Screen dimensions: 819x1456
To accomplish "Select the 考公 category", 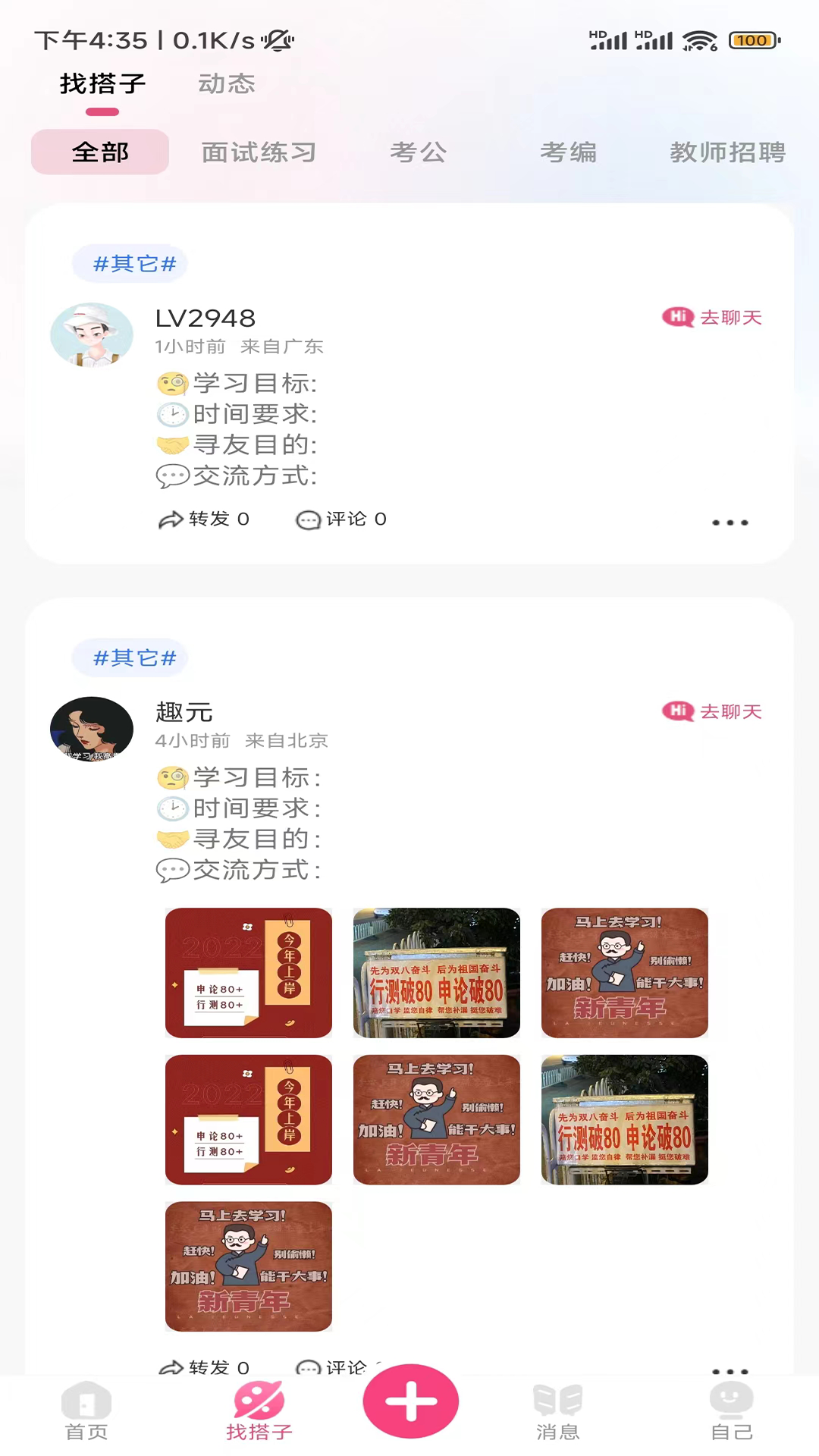I will tap(416, 152).
